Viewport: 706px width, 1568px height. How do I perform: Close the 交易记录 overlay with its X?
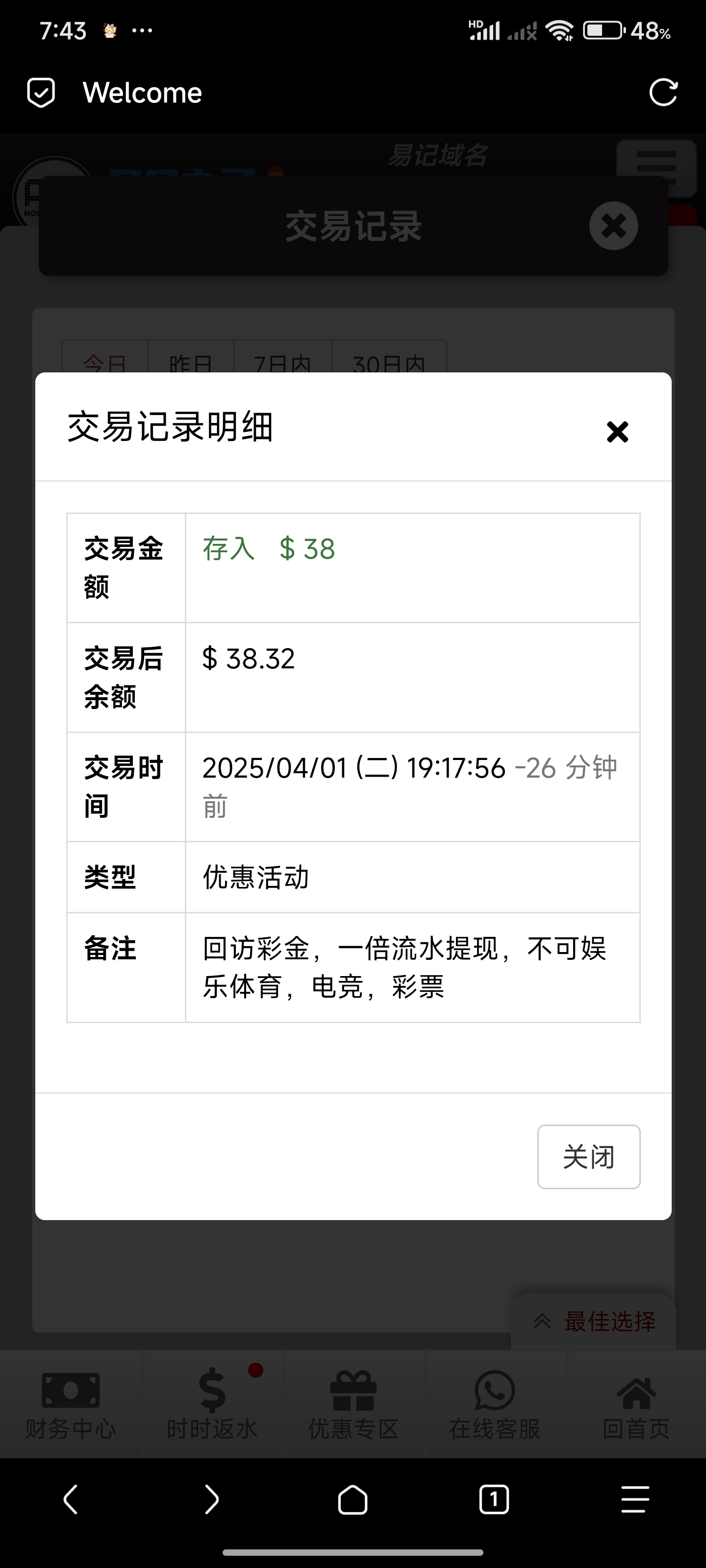[x=613, y=226]
